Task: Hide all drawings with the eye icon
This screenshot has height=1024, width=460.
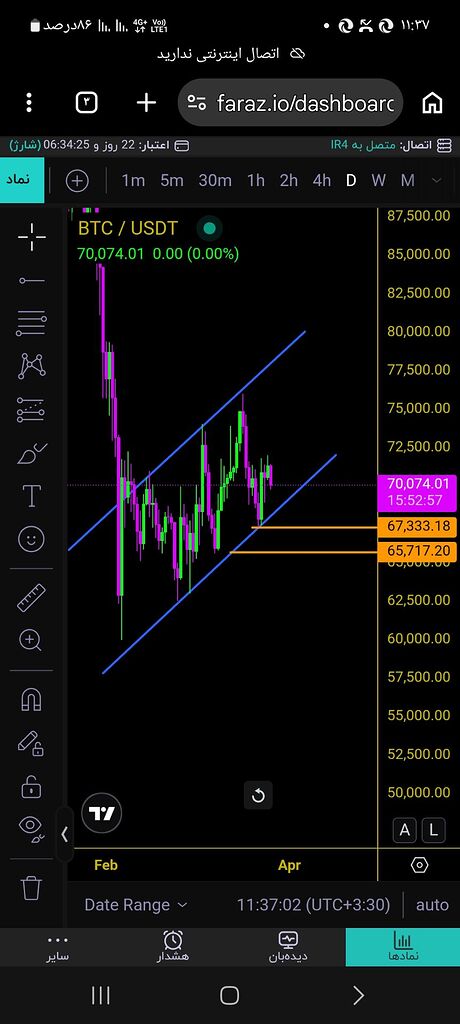Action: tap(31, 826)
